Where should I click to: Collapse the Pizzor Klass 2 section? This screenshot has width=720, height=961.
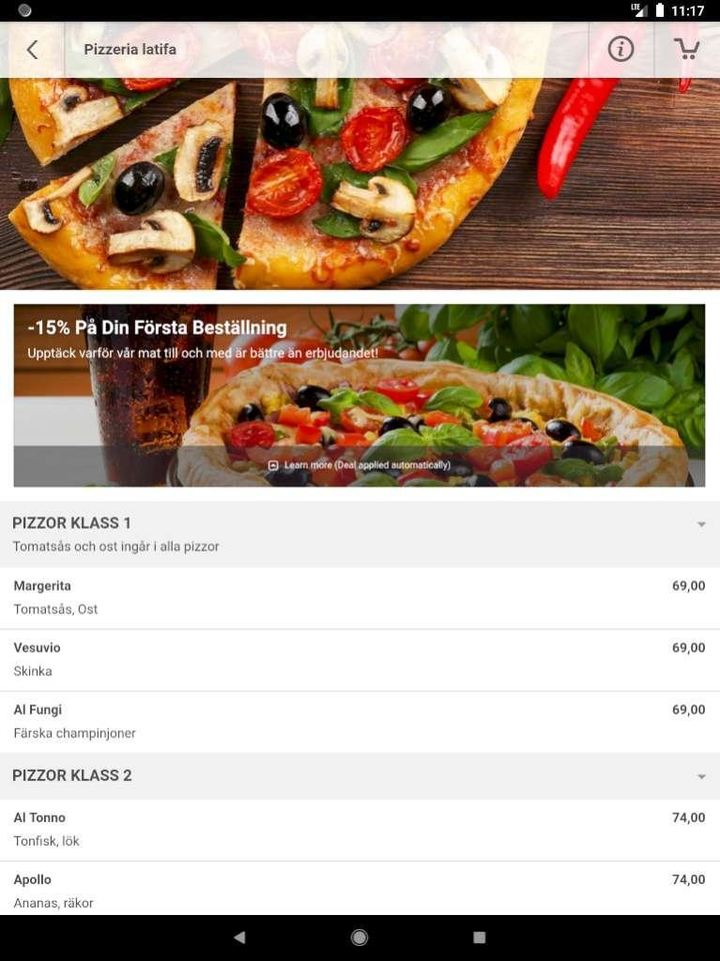701,776
